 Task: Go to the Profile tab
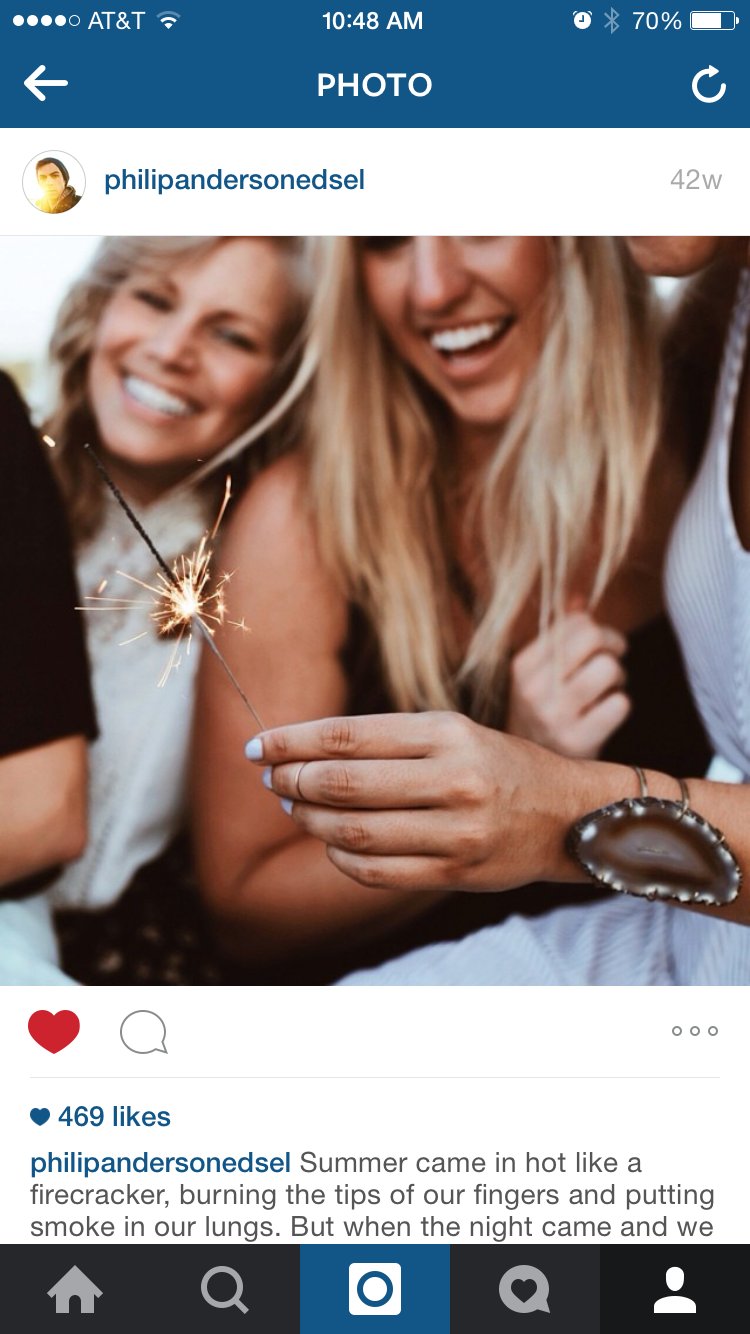675,1289
